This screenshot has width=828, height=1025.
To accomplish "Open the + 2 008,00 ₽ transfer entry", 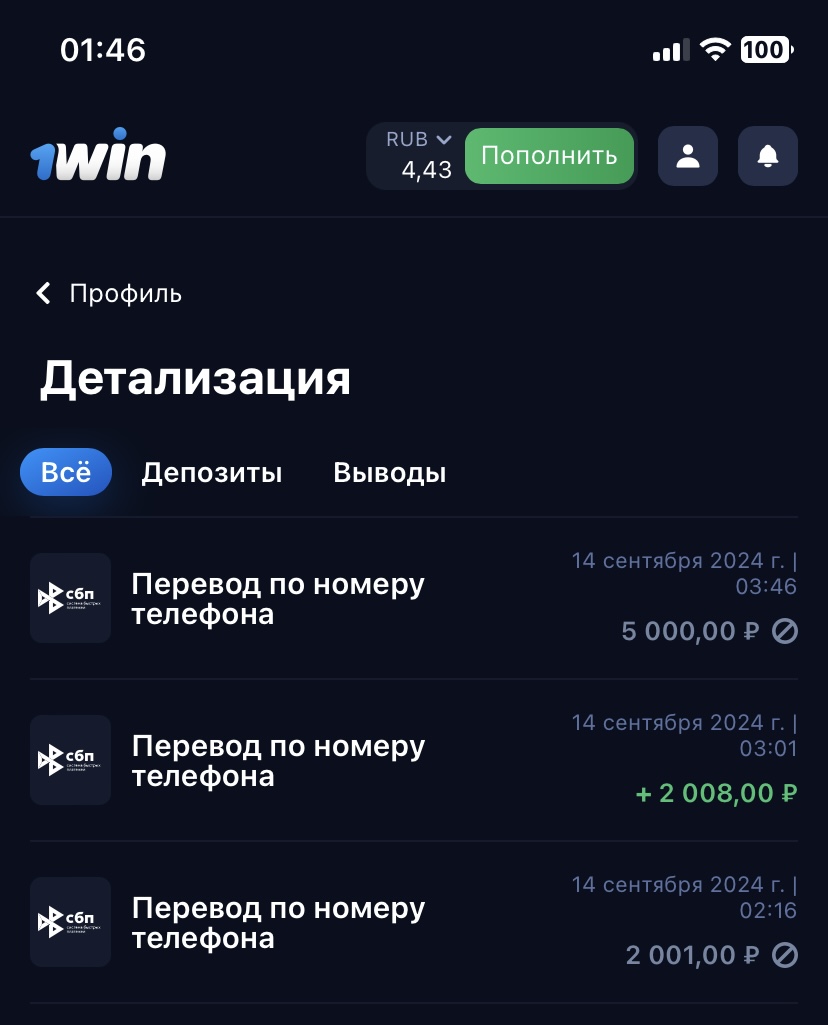I will tap(413, 761).
